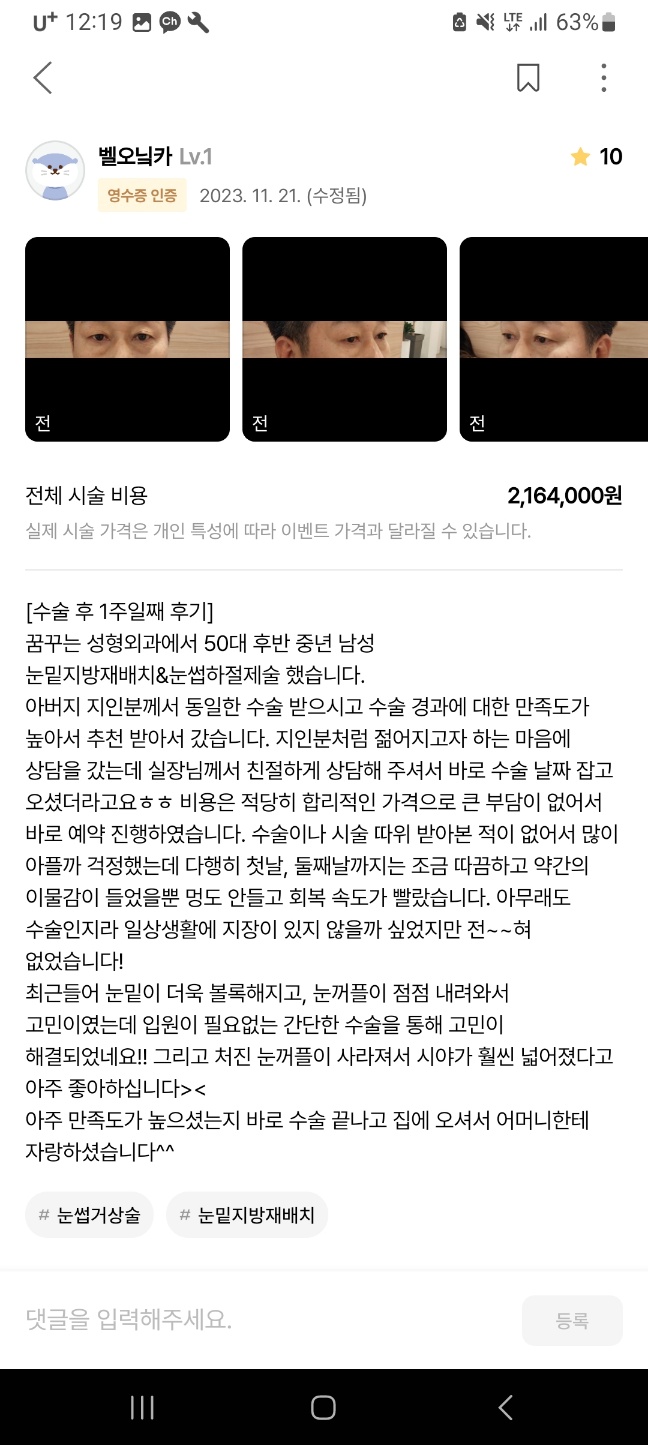
Task: Bookmark this review
Action: 528,78
